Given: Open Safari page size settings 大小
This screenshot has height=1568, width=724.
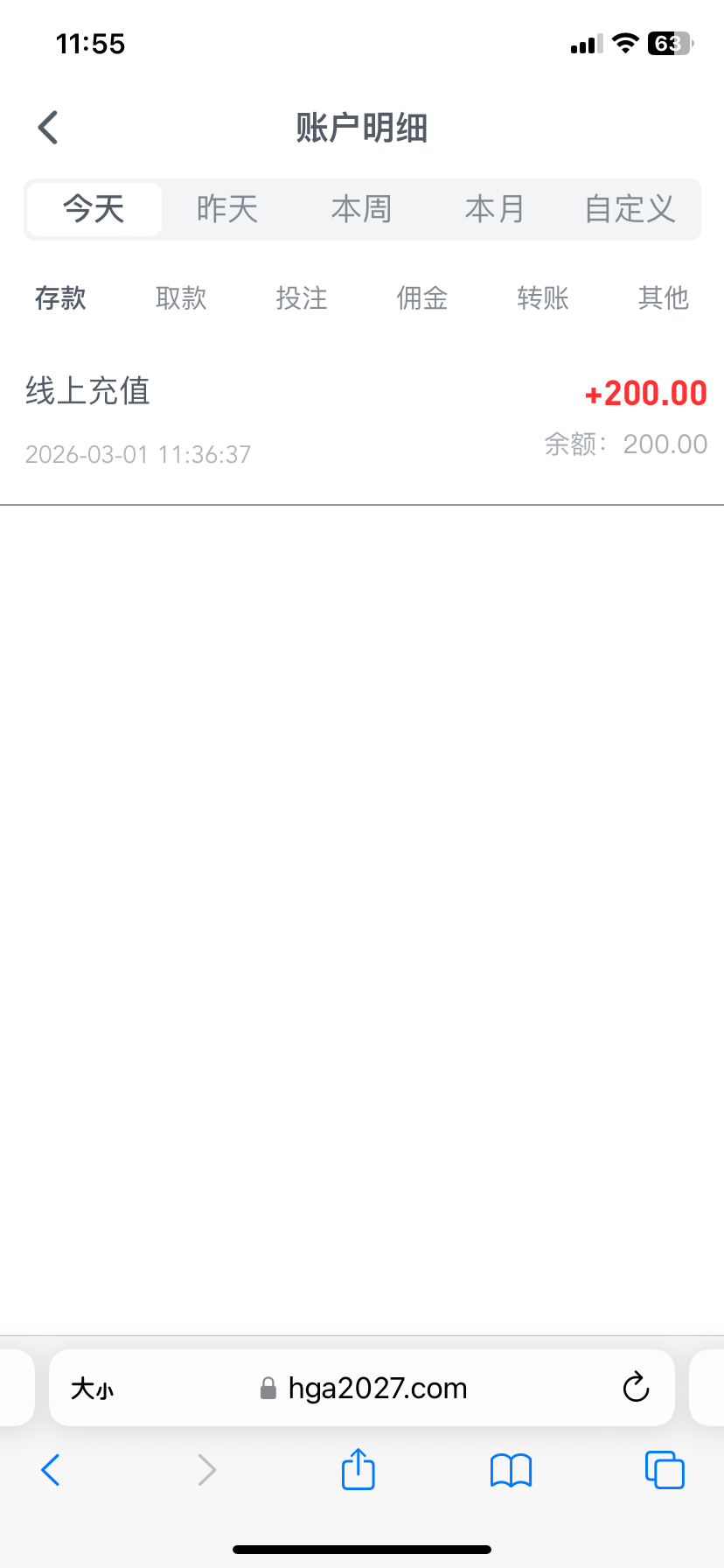Looking at the screenshot, I should coord(93,1388).
